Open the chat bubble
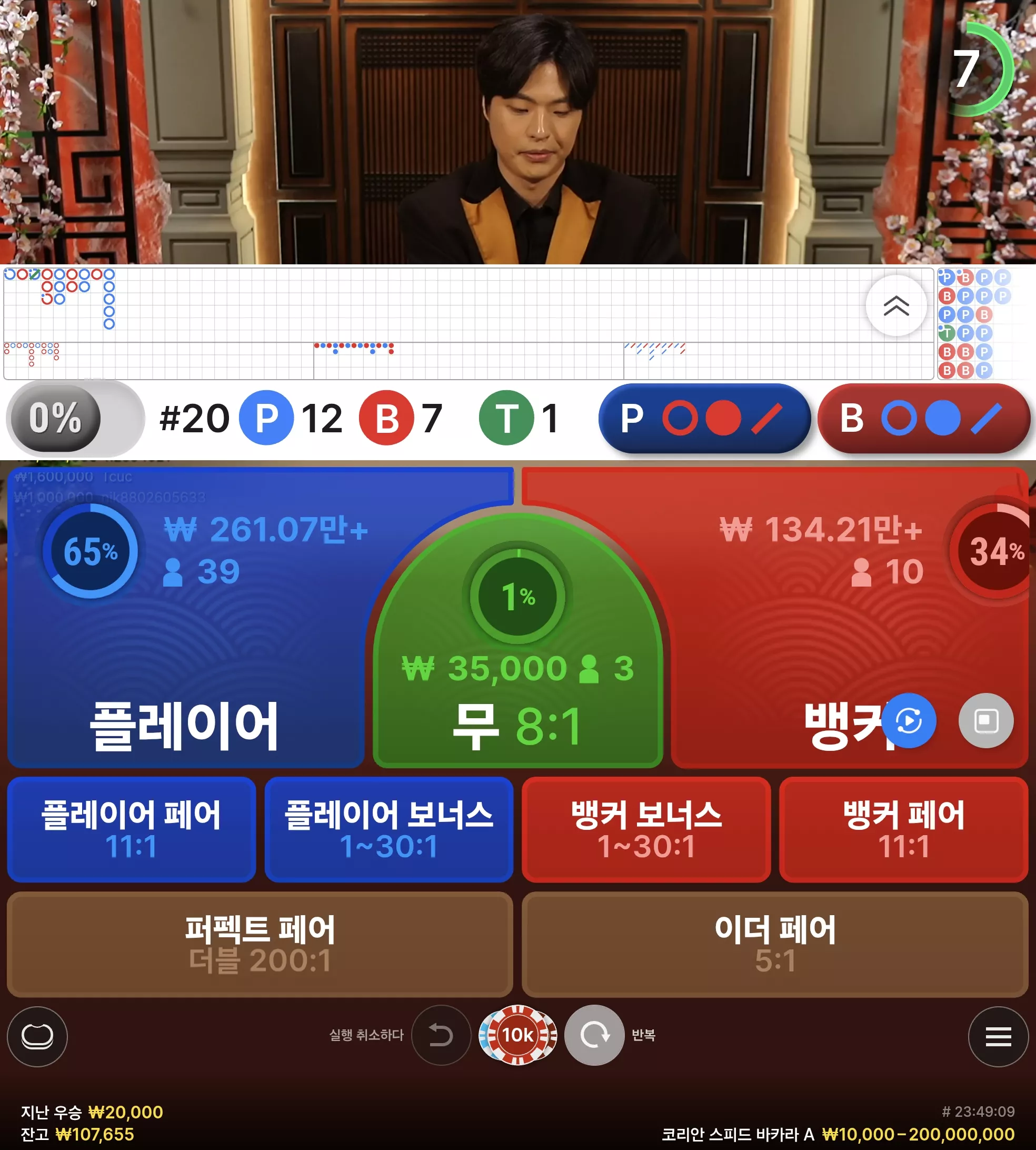 click(x=37, y=1036)
